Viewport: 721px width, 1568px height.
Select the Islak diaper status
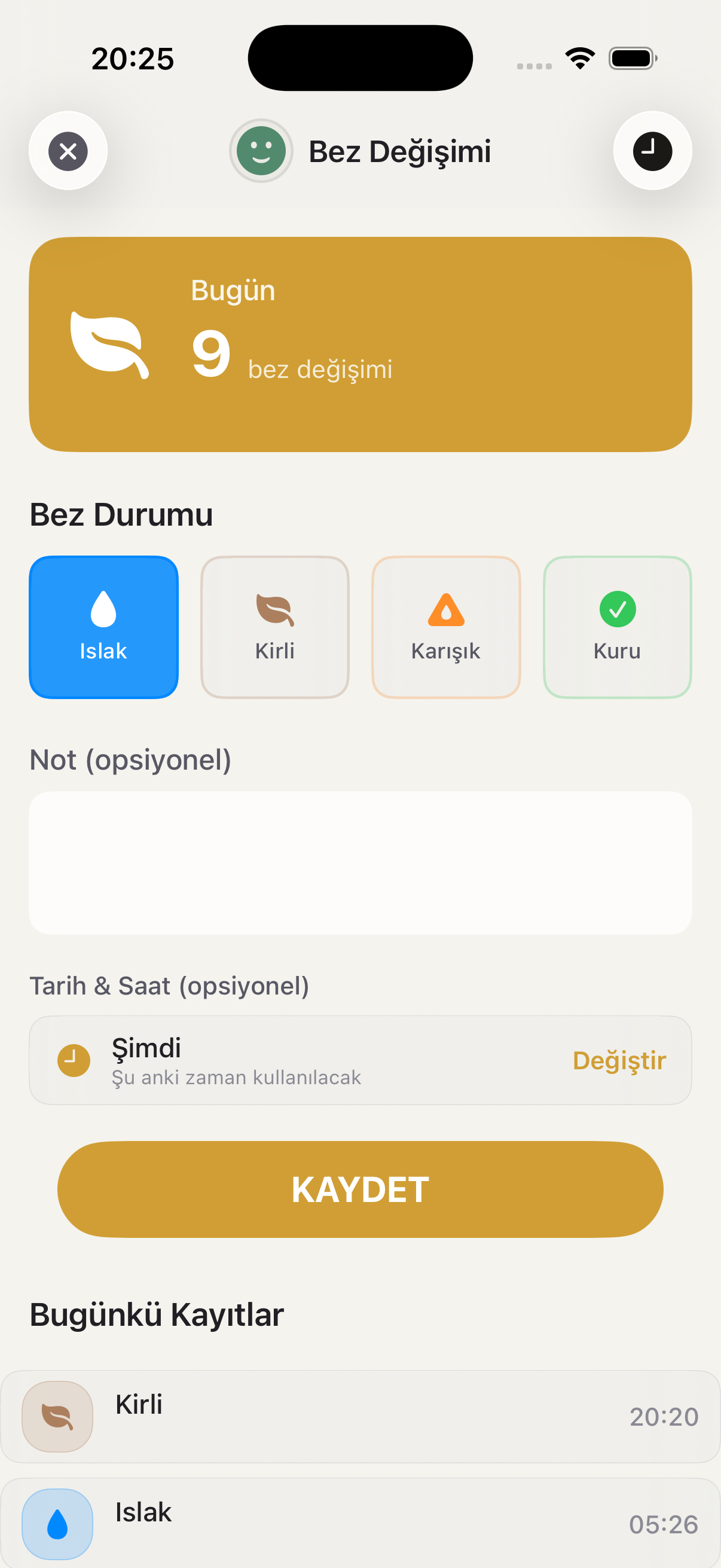103,627
